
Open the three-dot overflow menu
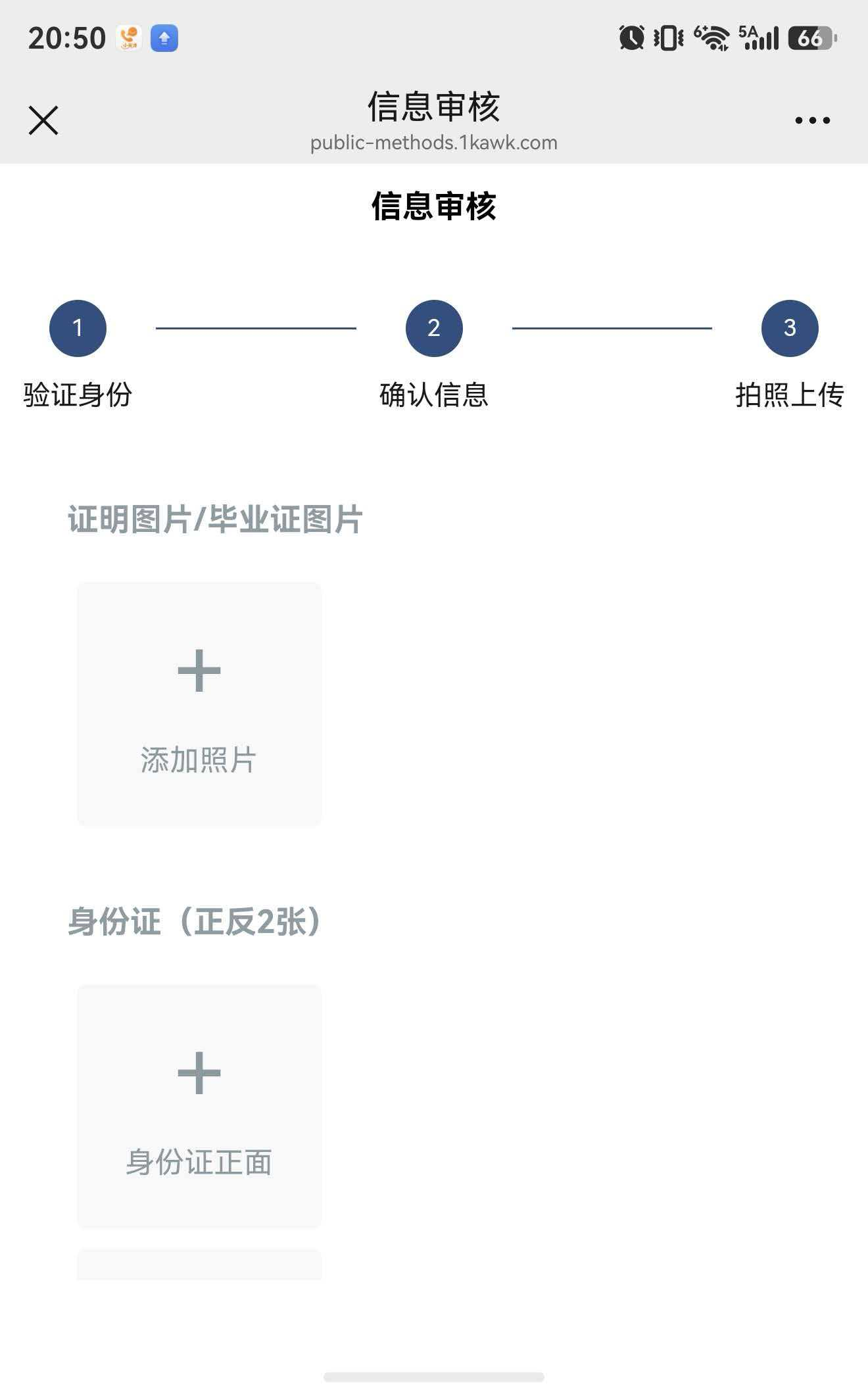coord(812,120)
